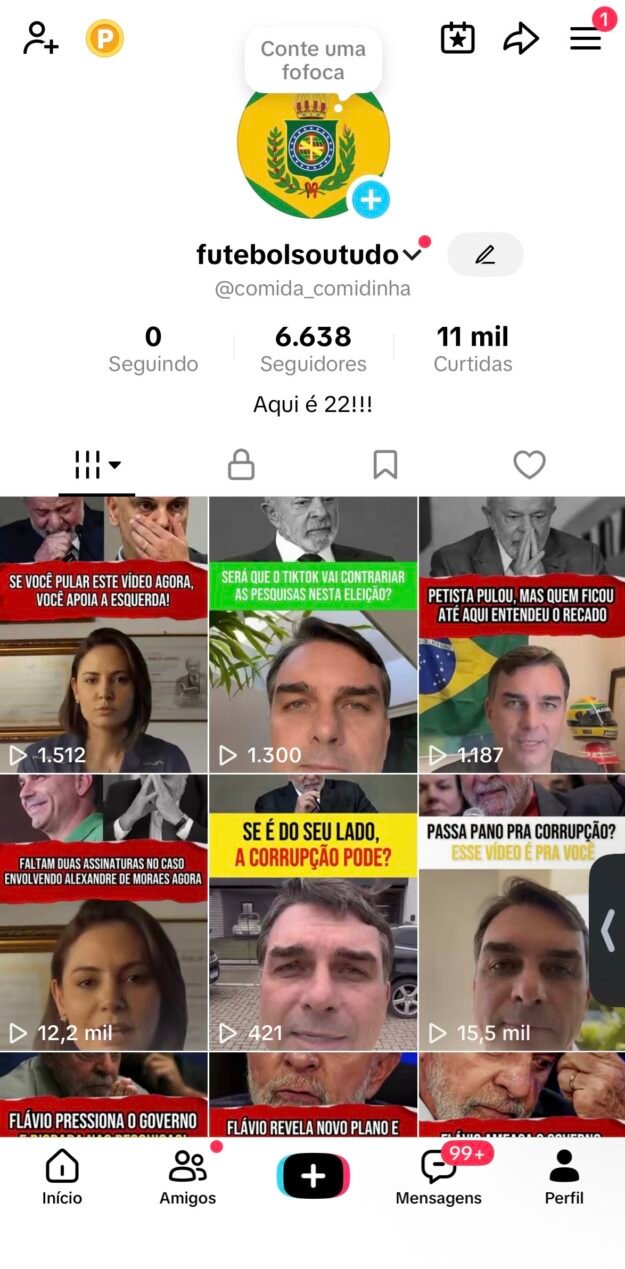Open the video with 1.300 views
This screenshot has height=1269, width=625.
313,634
